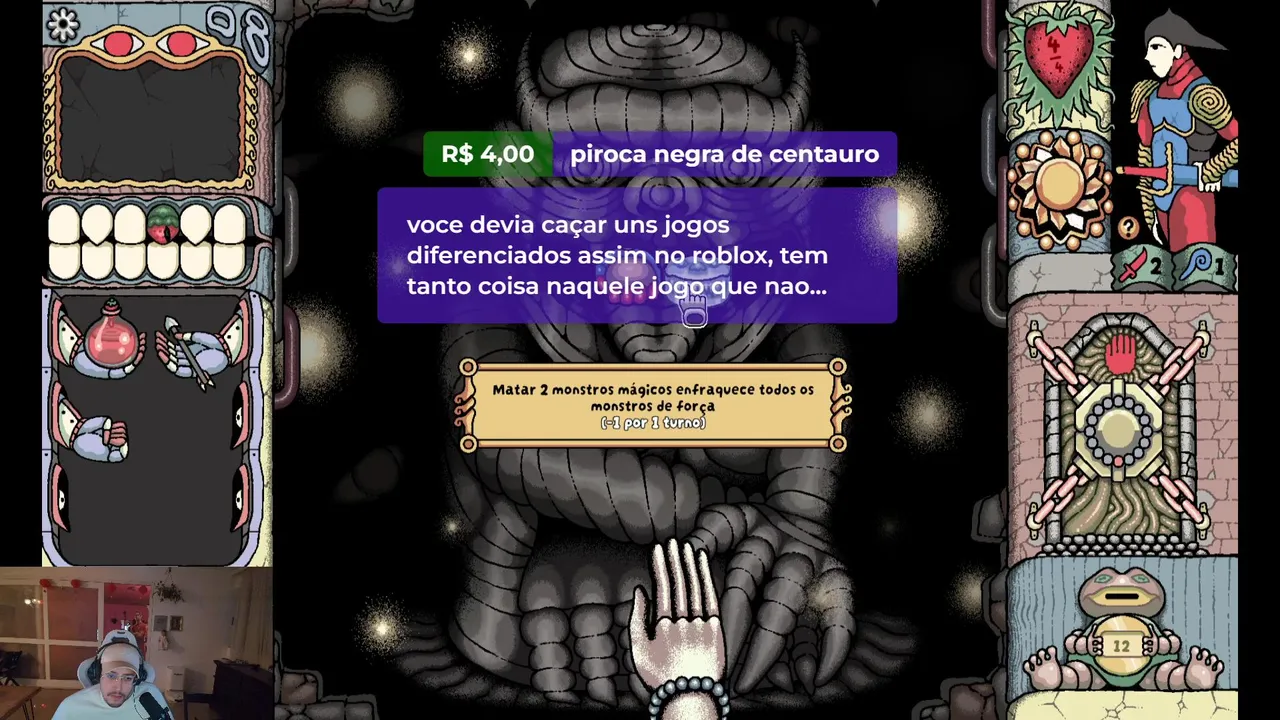Open the settings gear icon
This screenshot has height=720, width=1280.
(63, 25)
